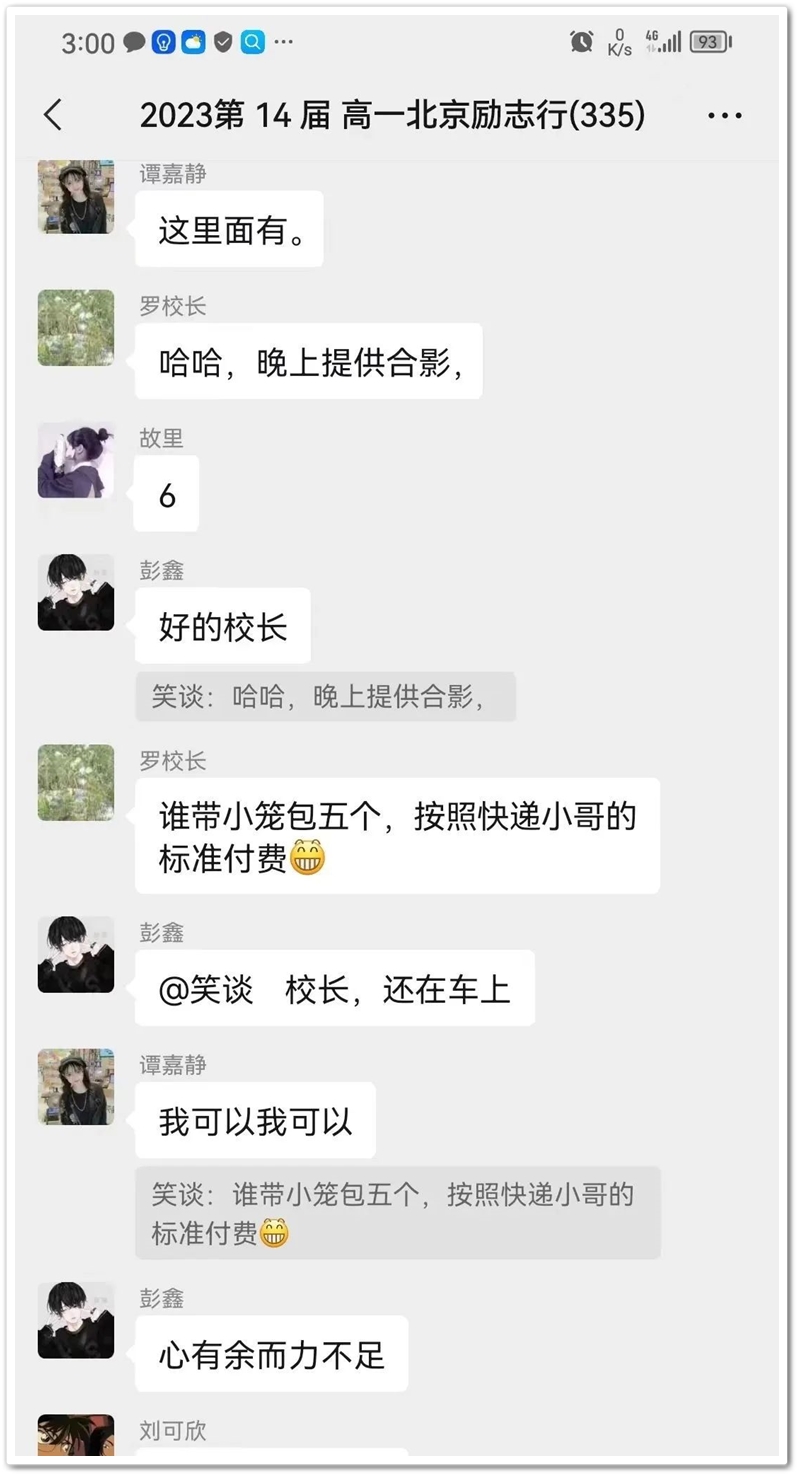
Task: View 故里's profile picture
Action: pos(76,460)
